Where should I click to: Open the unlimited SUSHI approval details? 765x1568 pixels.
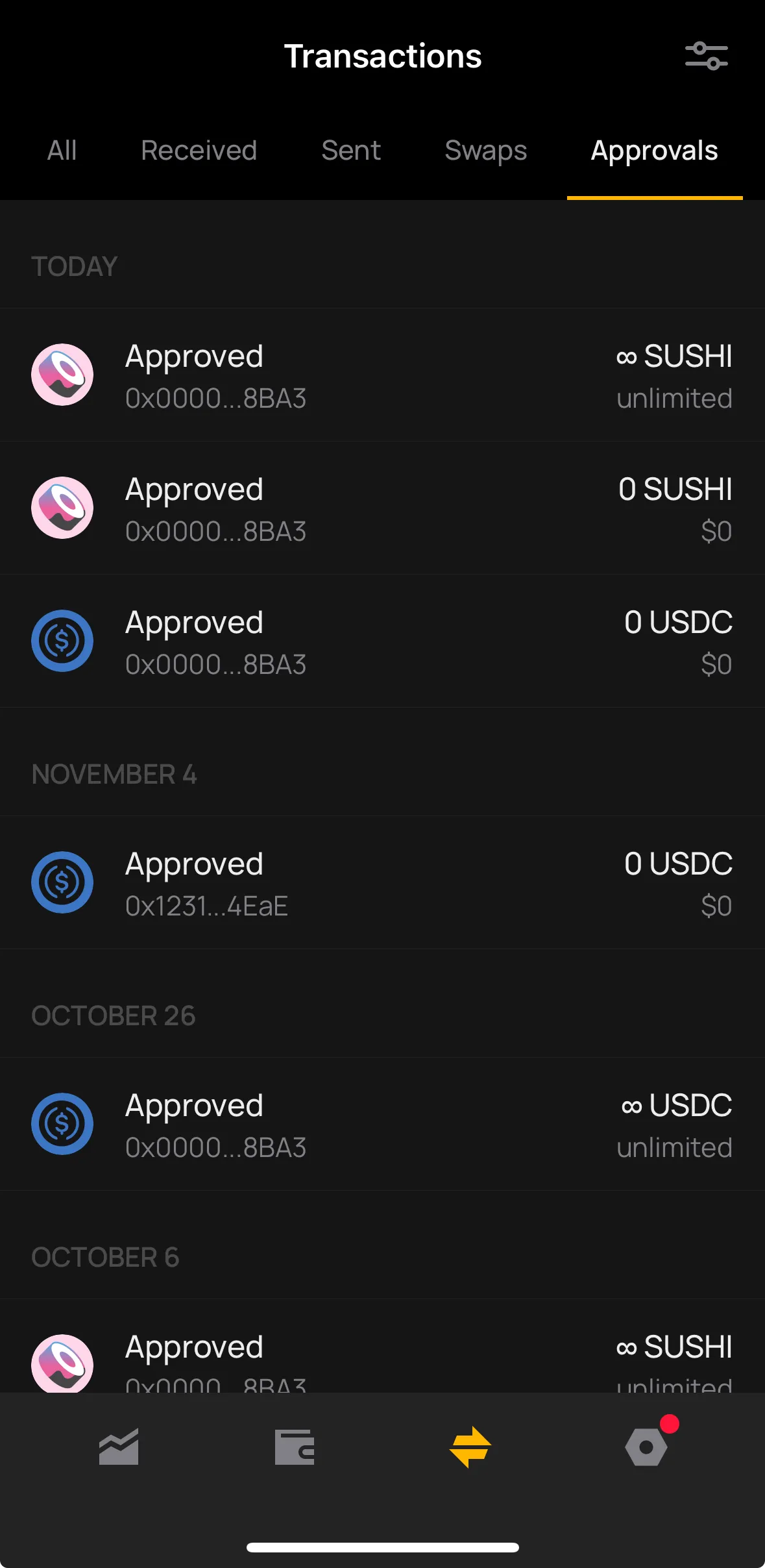coord(382,375)
